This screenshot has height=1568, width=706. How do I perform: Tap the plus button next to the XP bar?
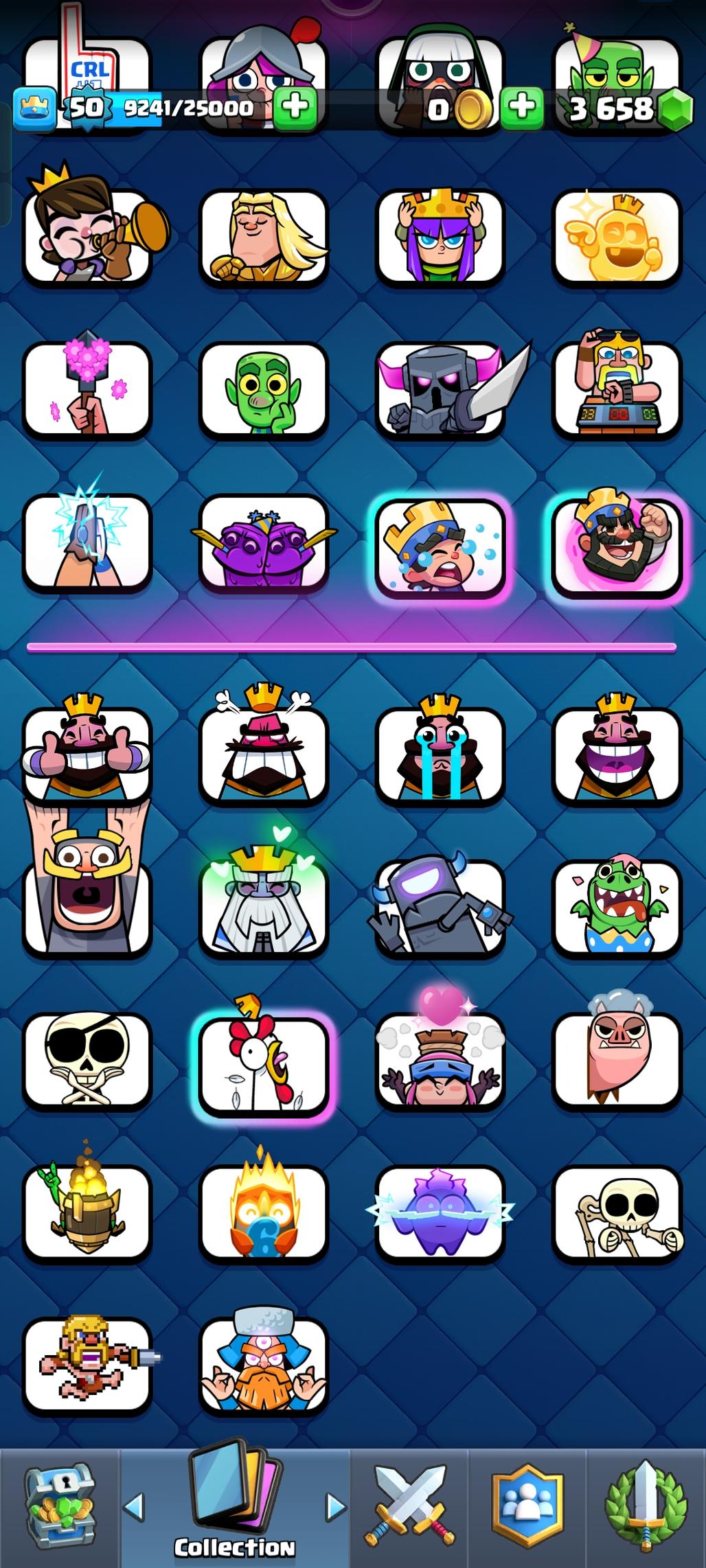295,107
